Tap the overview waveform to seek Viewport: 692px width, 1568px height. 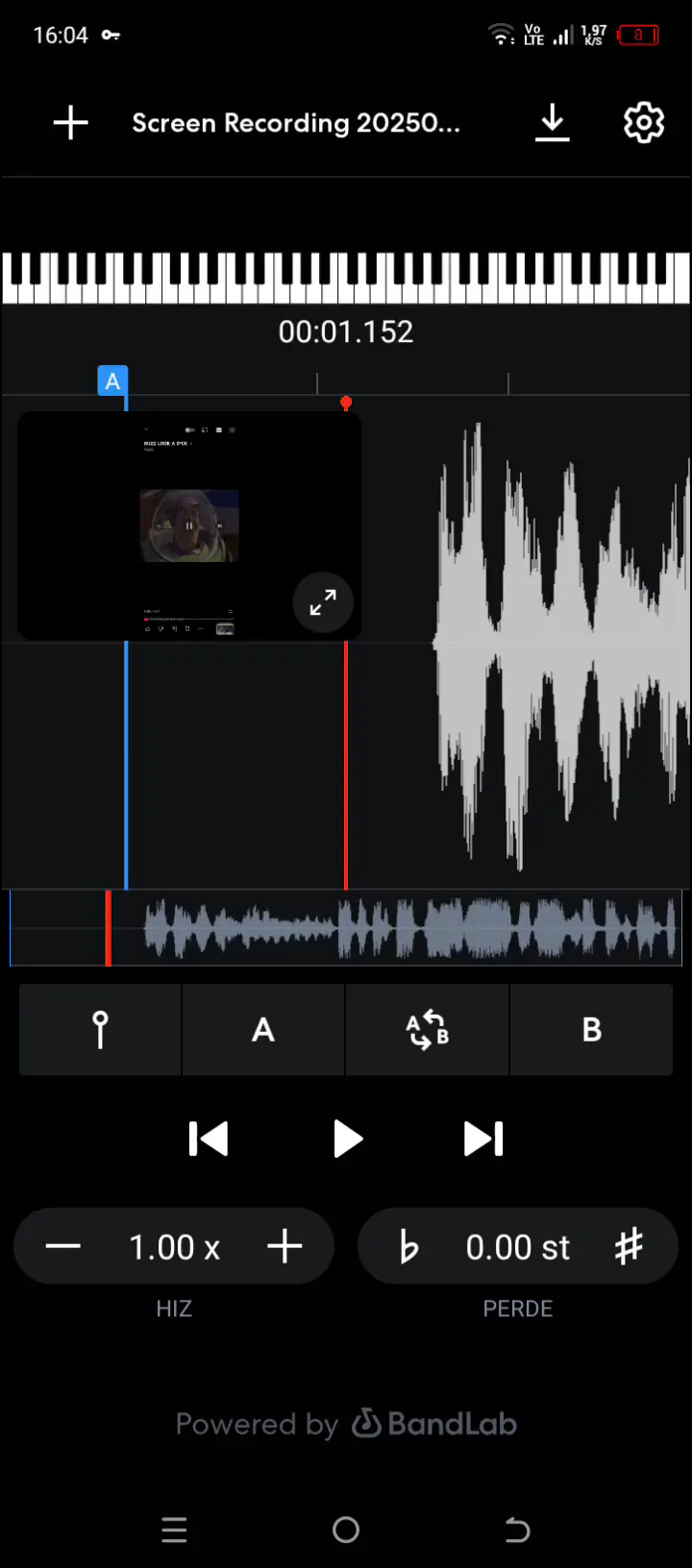[346, 928]
